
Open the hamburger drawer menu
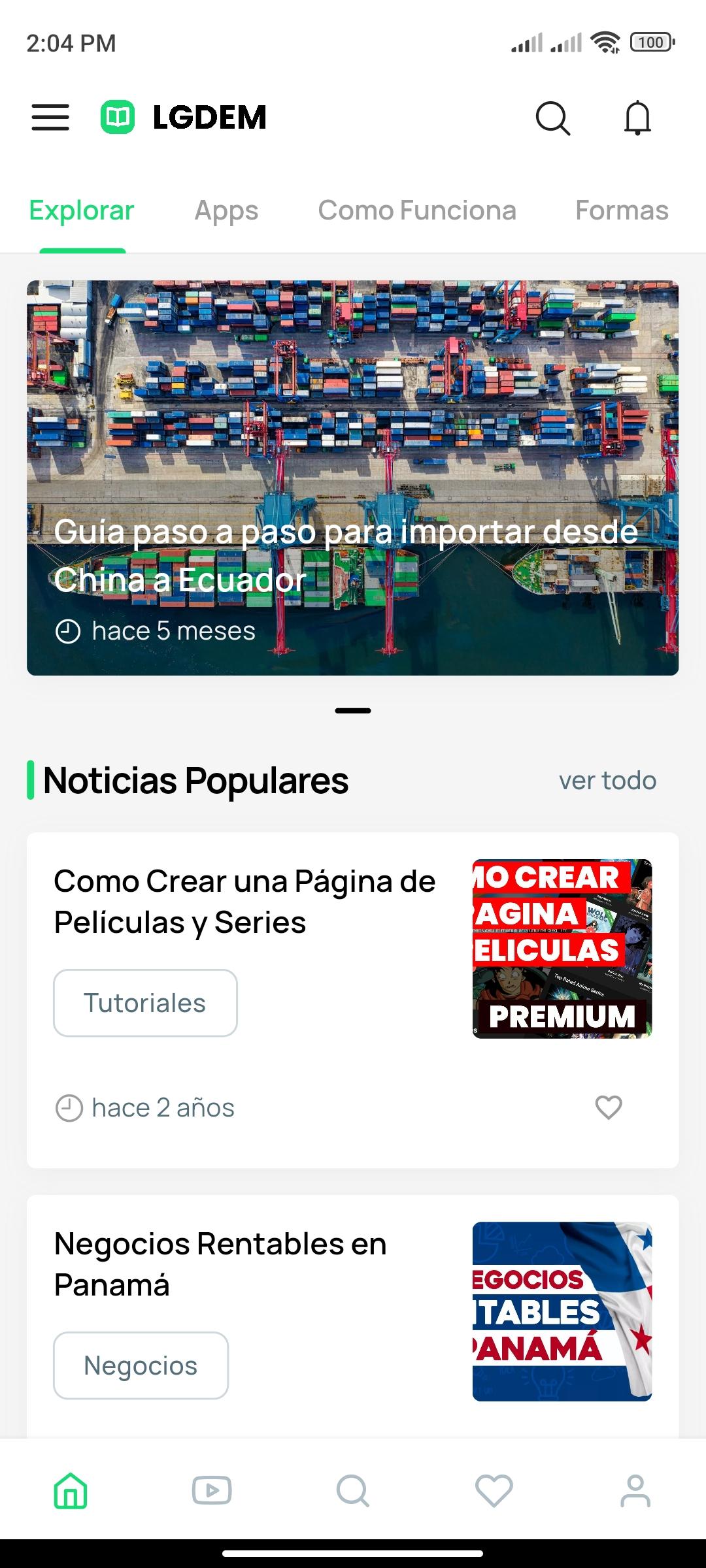(x=50, y=118)
